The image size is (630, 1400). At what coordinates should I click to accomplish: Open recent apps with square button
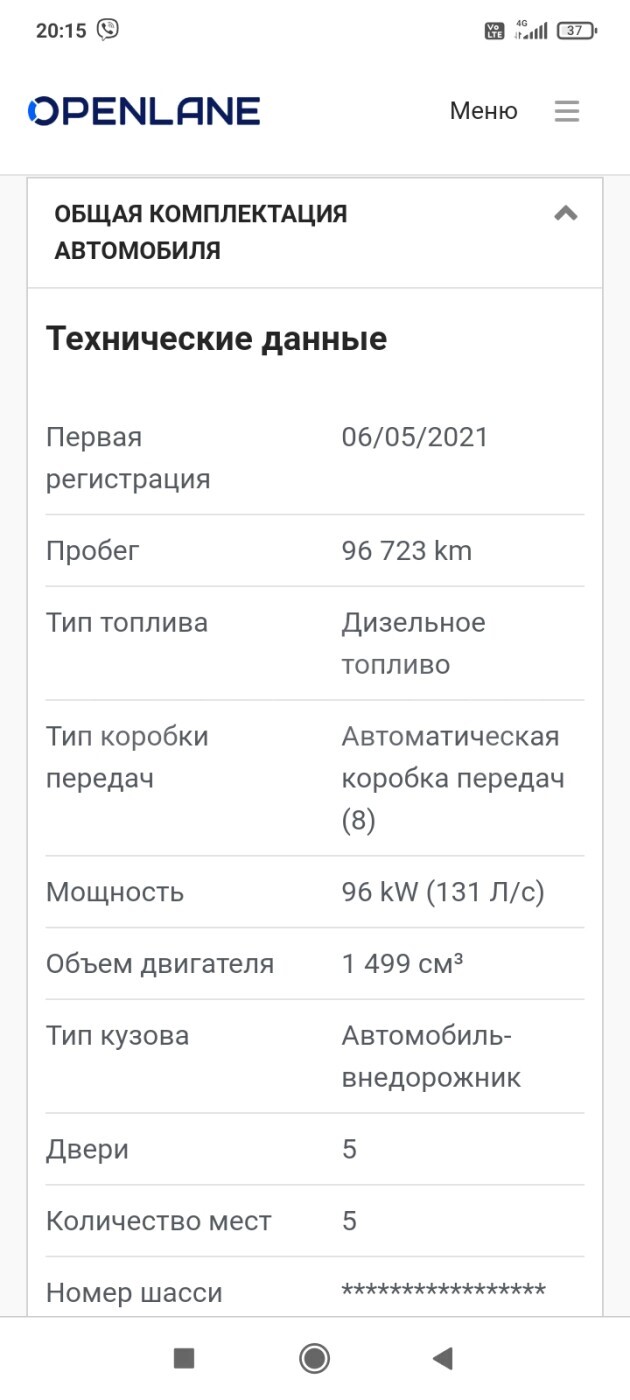(184, 1358)
